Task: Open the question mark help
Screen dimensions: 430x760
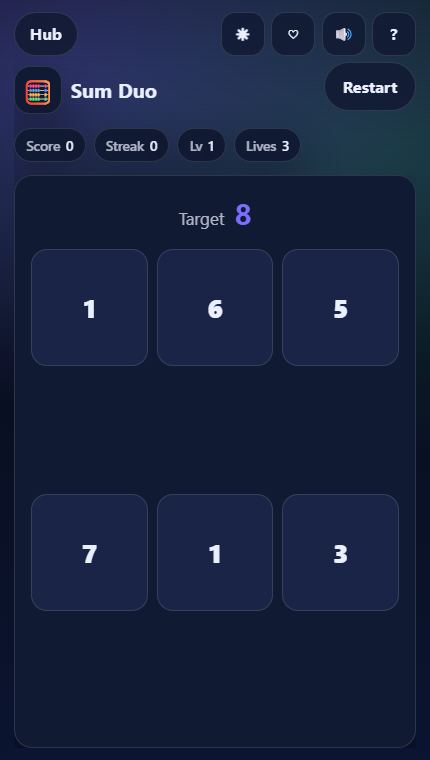Action: pyautogui.click(x=394, y=34)
